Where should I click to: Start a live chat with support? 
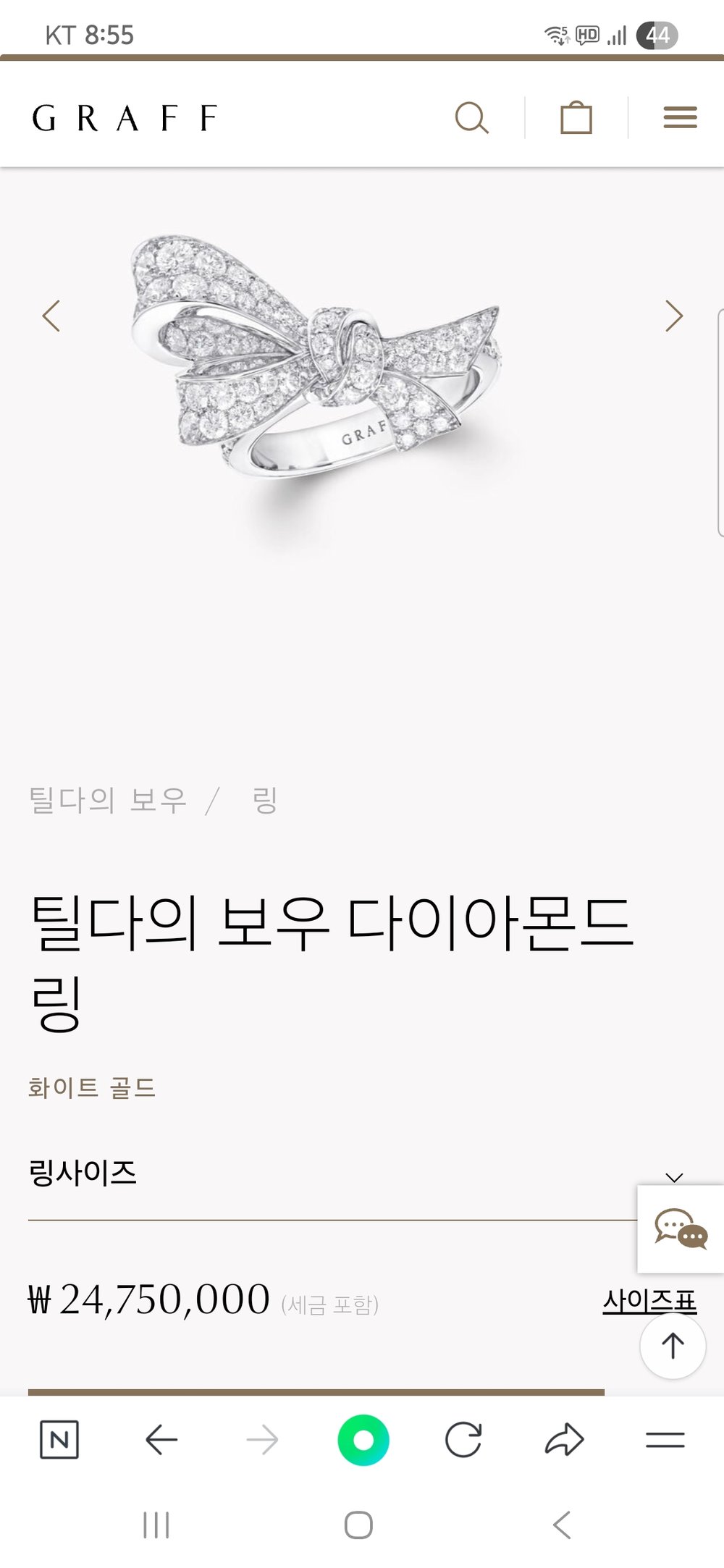(681, 1229)
